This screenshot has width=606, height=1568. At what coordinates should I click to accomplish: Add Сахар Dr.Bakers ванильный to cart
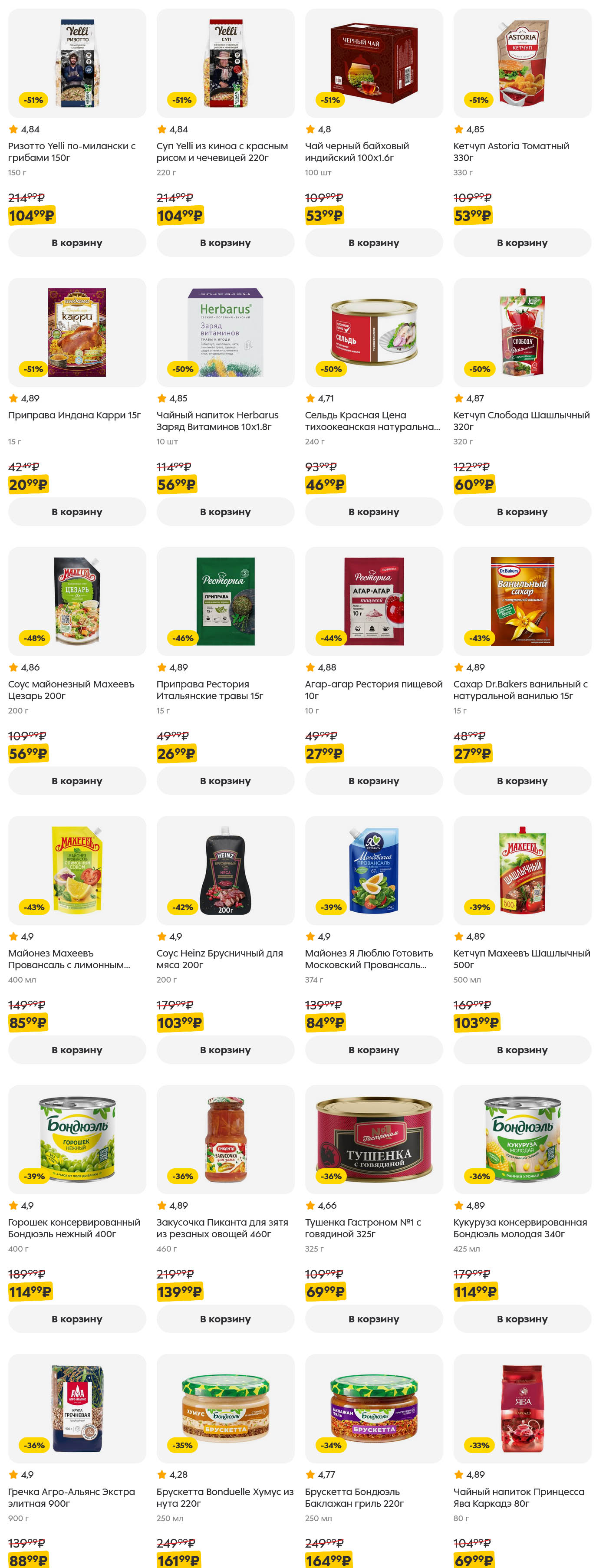click(x=522, y=781)
